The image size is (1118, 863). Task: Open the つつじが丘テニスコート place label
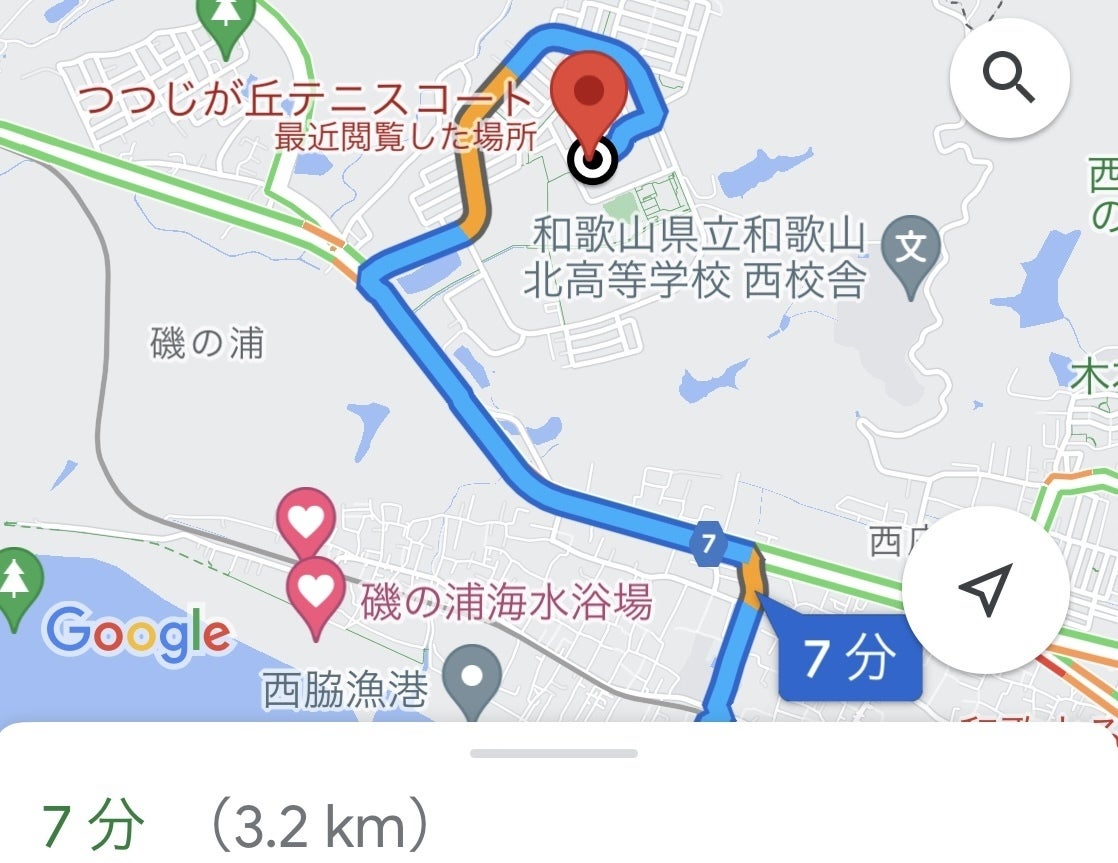(303, 101)
